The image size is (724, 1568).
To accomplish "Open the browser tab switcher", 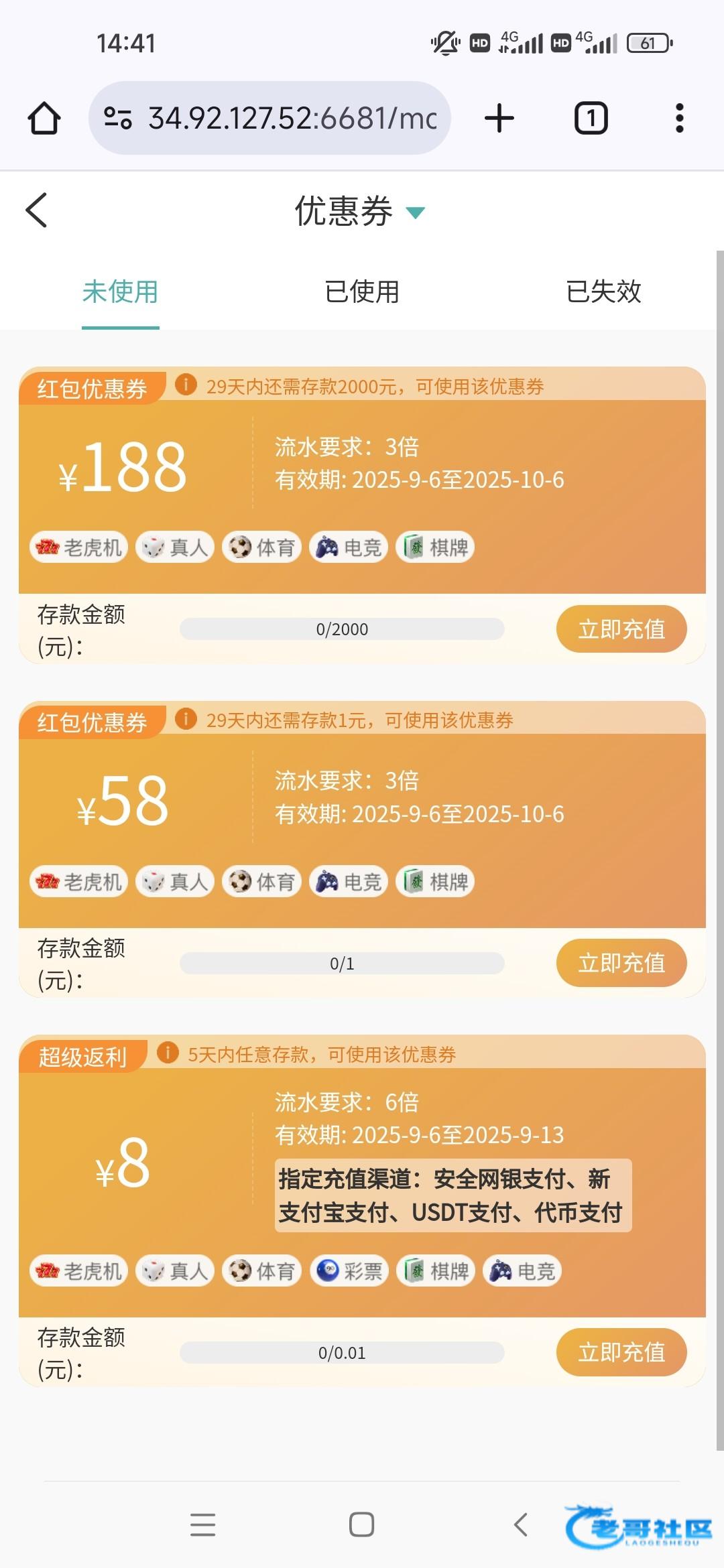I will pos(591,119).
